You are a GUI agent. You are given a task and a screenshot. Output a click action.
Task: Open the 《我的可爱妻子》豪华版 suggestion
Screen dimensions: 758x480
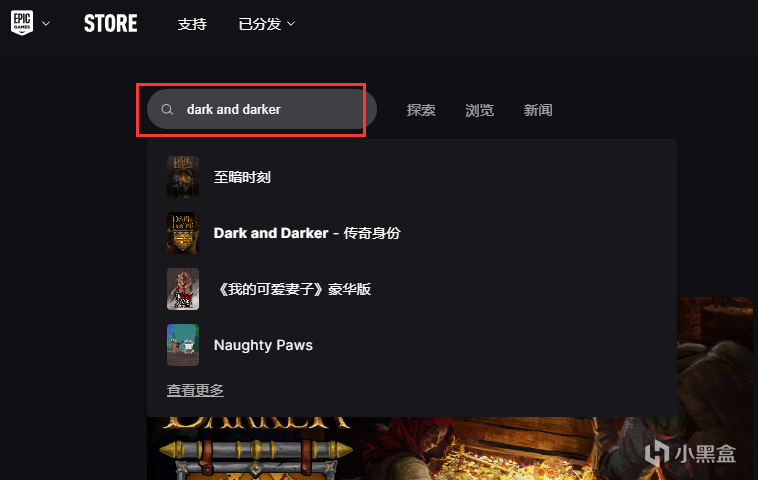pyautogui.click(x=292, y=289)
